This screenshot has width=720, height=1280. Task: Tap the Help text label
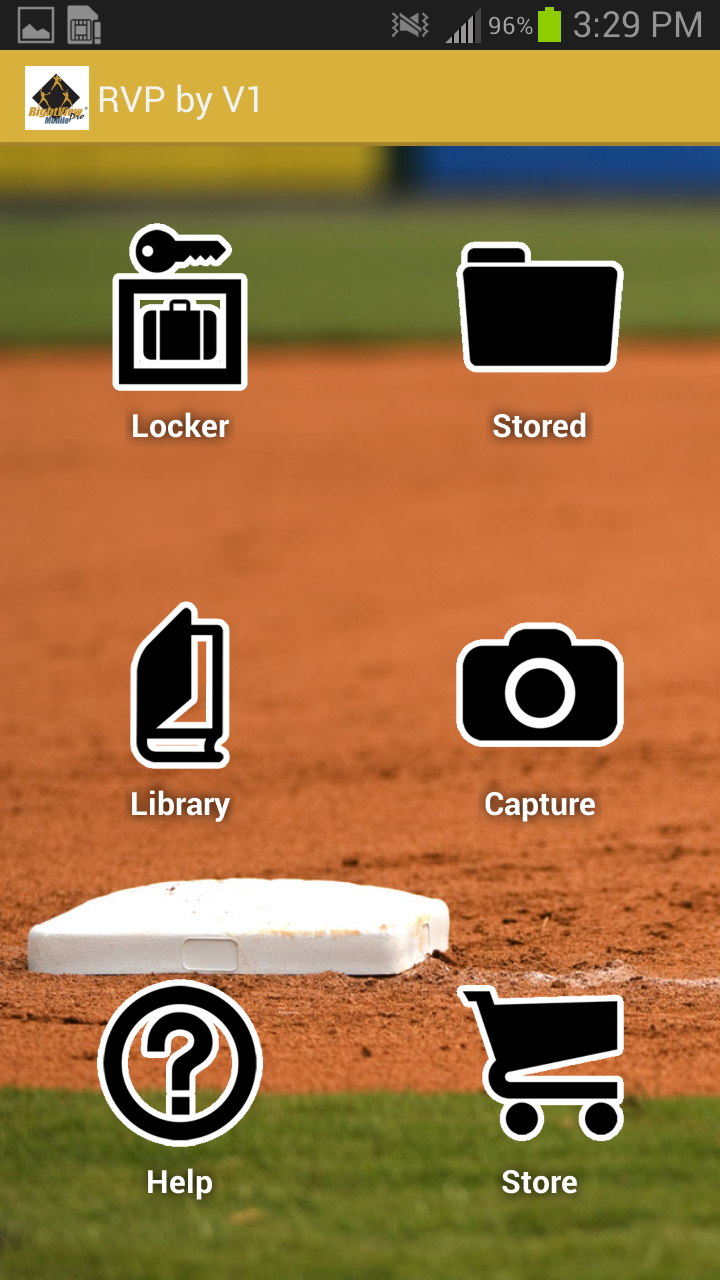coord(178,1181)
